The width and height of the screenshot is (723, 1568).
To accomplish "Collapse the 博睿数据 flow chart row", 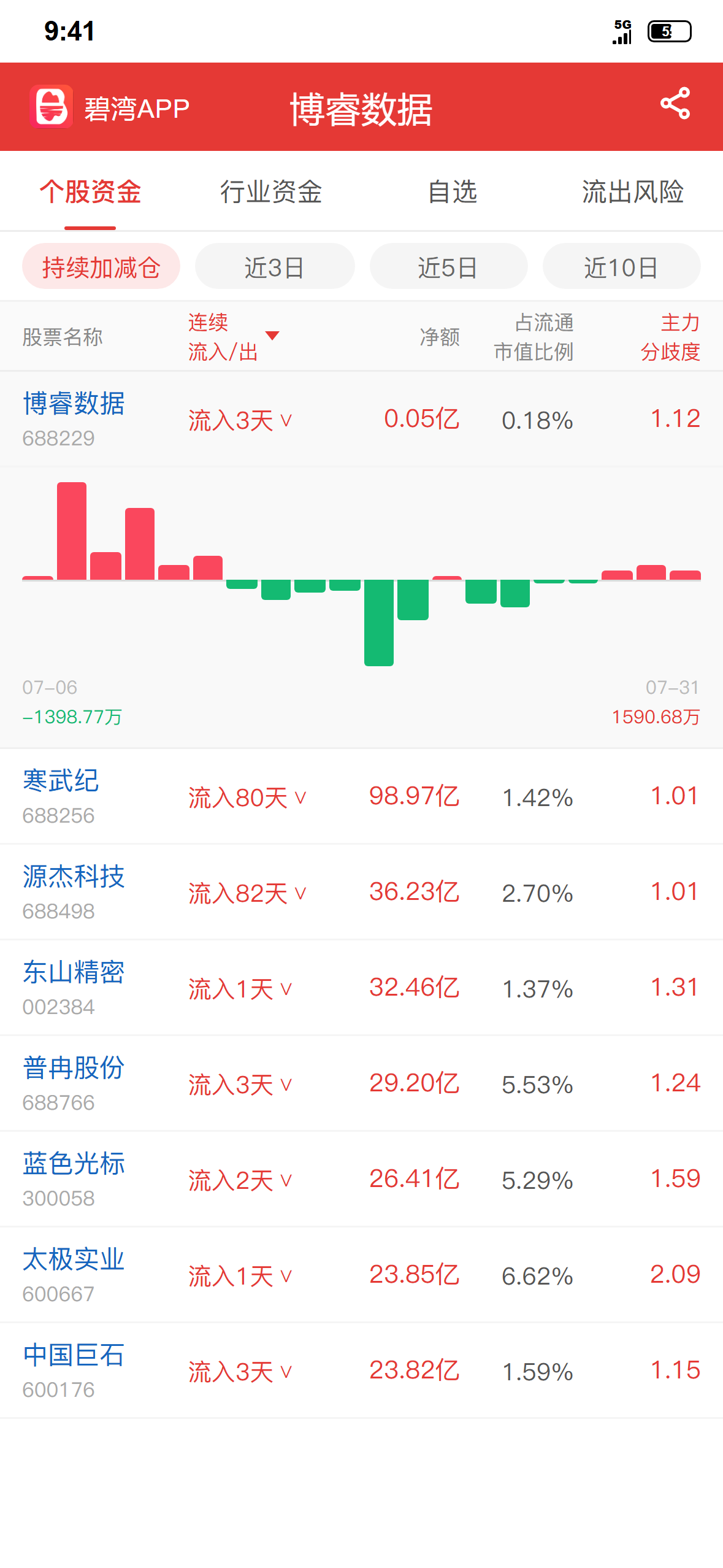I will point(361,420).
